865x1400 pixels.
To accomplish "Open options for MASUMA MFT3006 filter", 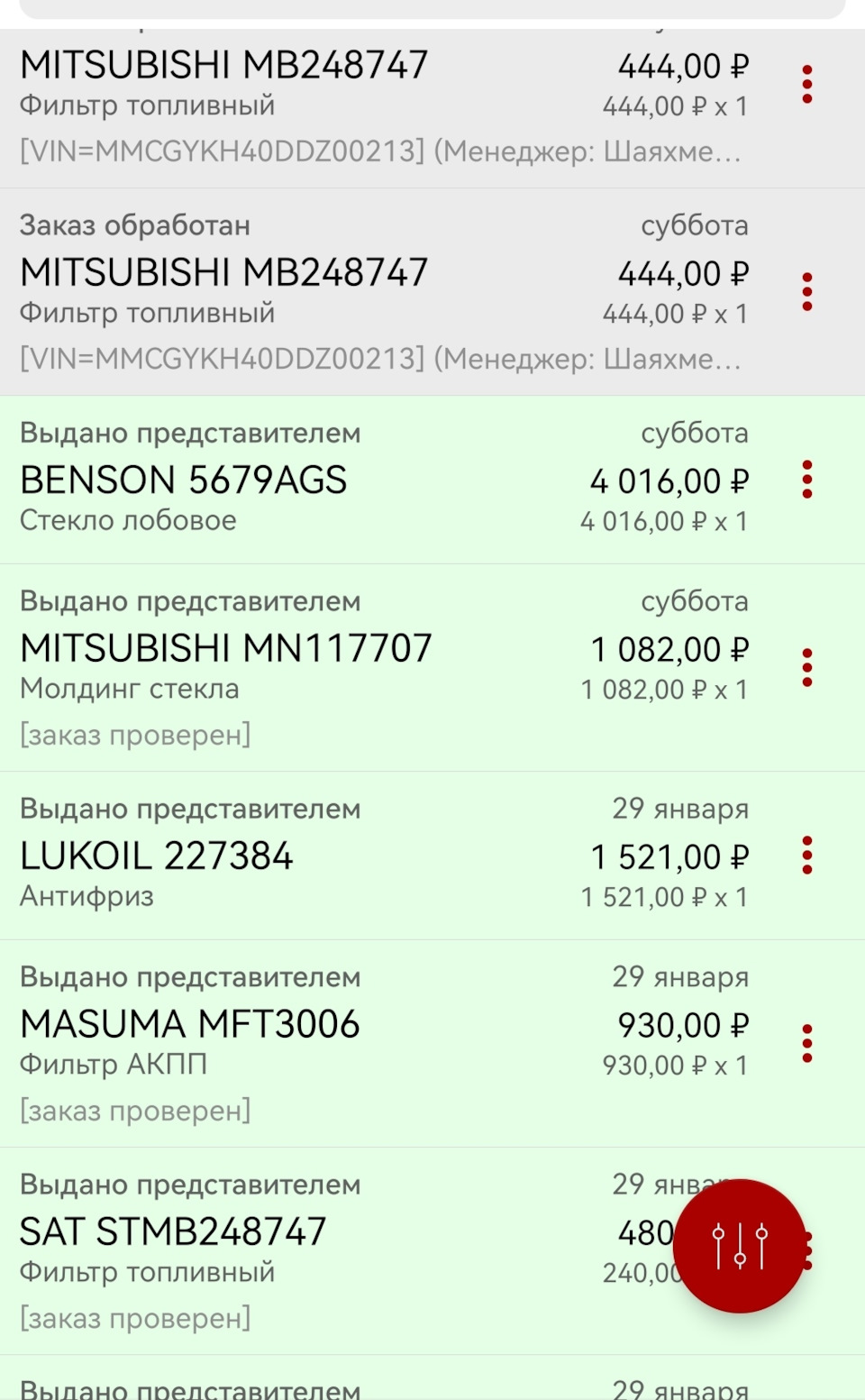I will pyautogui.click(x=808, y=1044).
